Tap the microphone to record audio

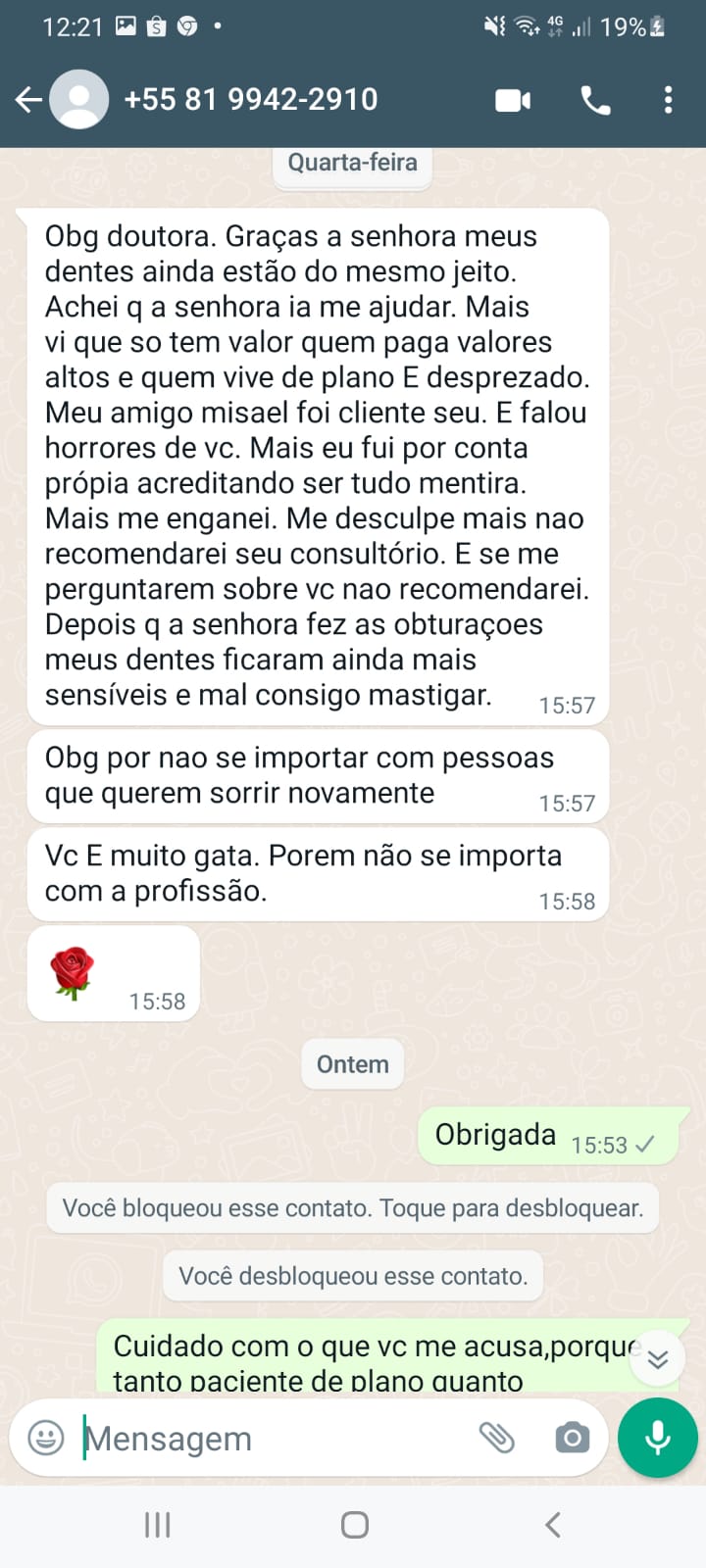click(x=657, y=1438)
